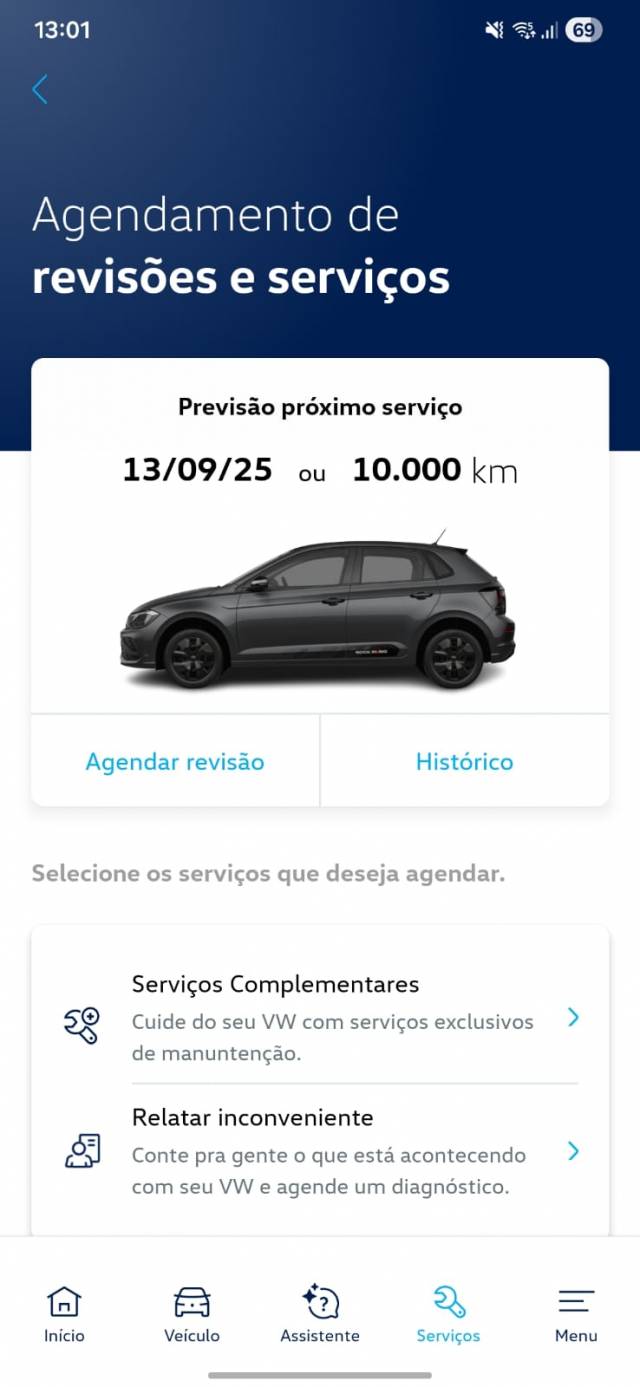Open the Veículo tab
The width and height of the screenshot is (640, 1387).
tap(192, 1314)
